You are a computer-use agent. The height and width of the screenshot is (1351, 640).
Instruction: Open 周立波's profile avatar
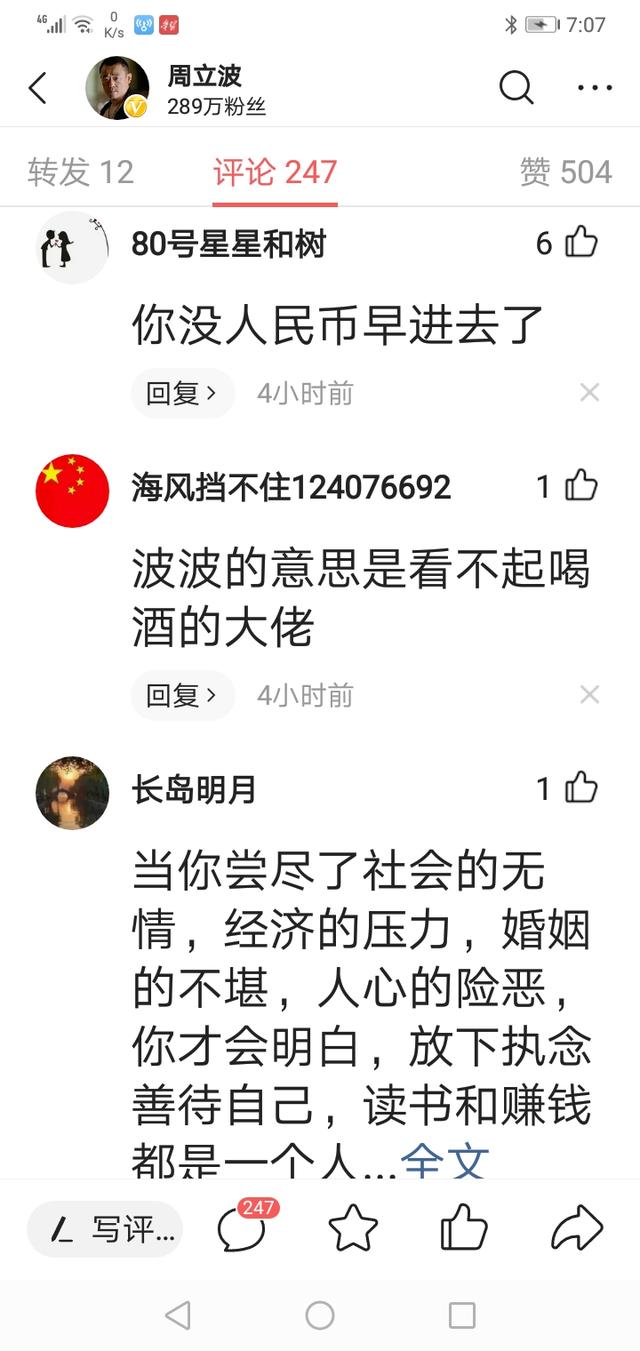point(117,88)
